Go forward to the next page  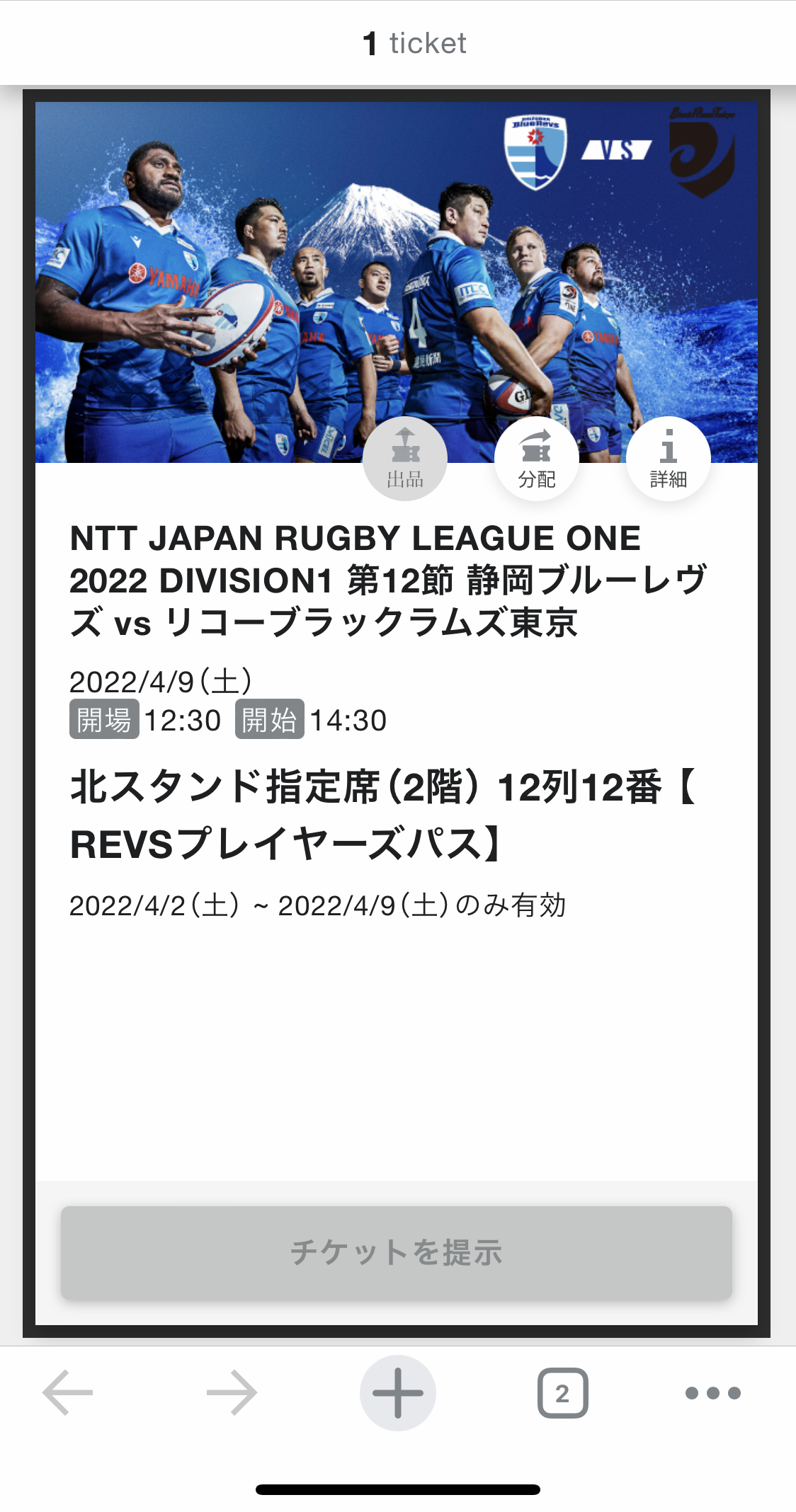click(232, 1392)
